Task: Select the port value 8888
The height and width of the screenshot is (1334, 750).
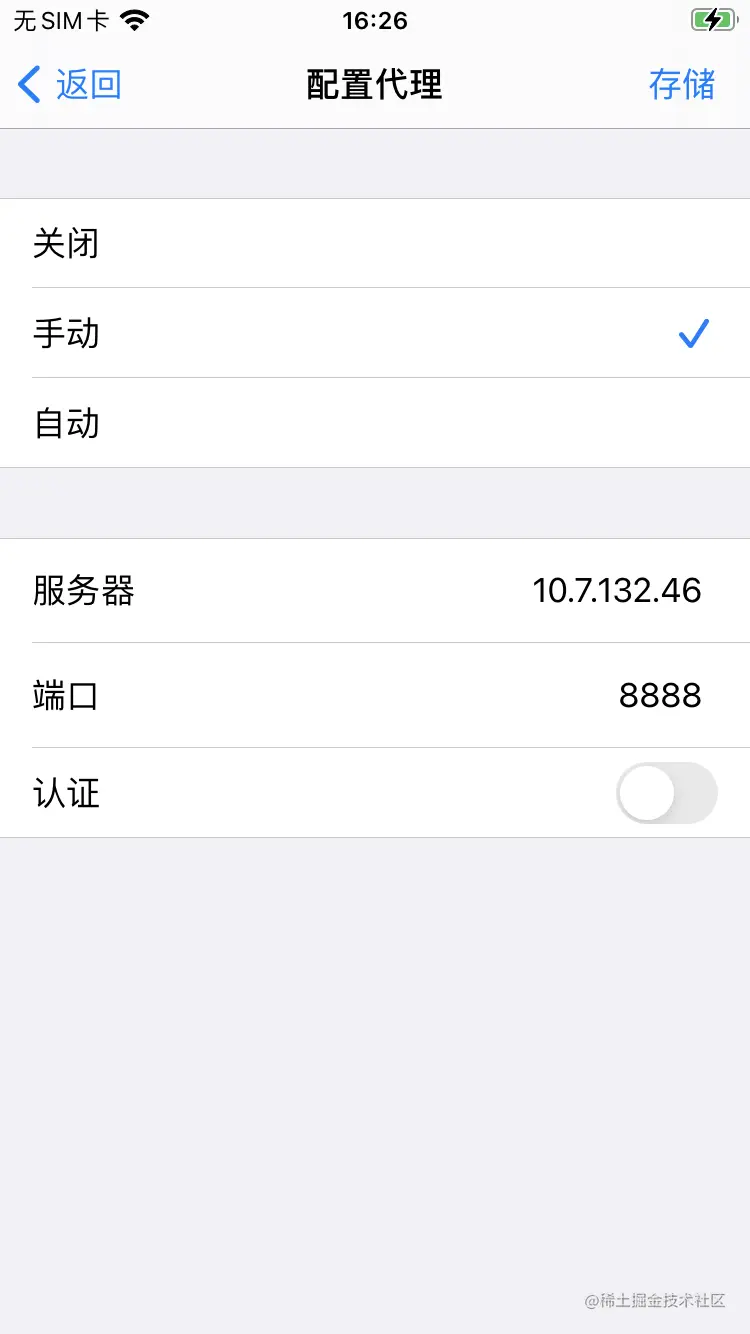Action: tap(661, 695)
